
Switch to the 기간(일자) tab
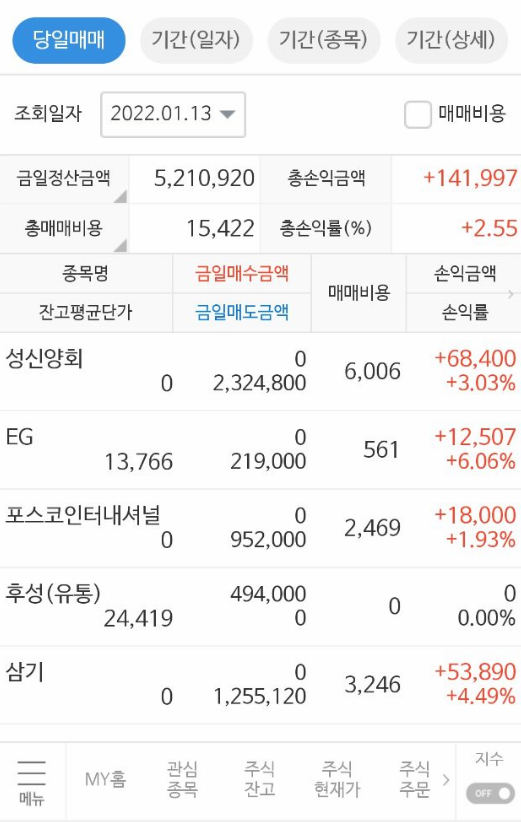pos(196,40)
